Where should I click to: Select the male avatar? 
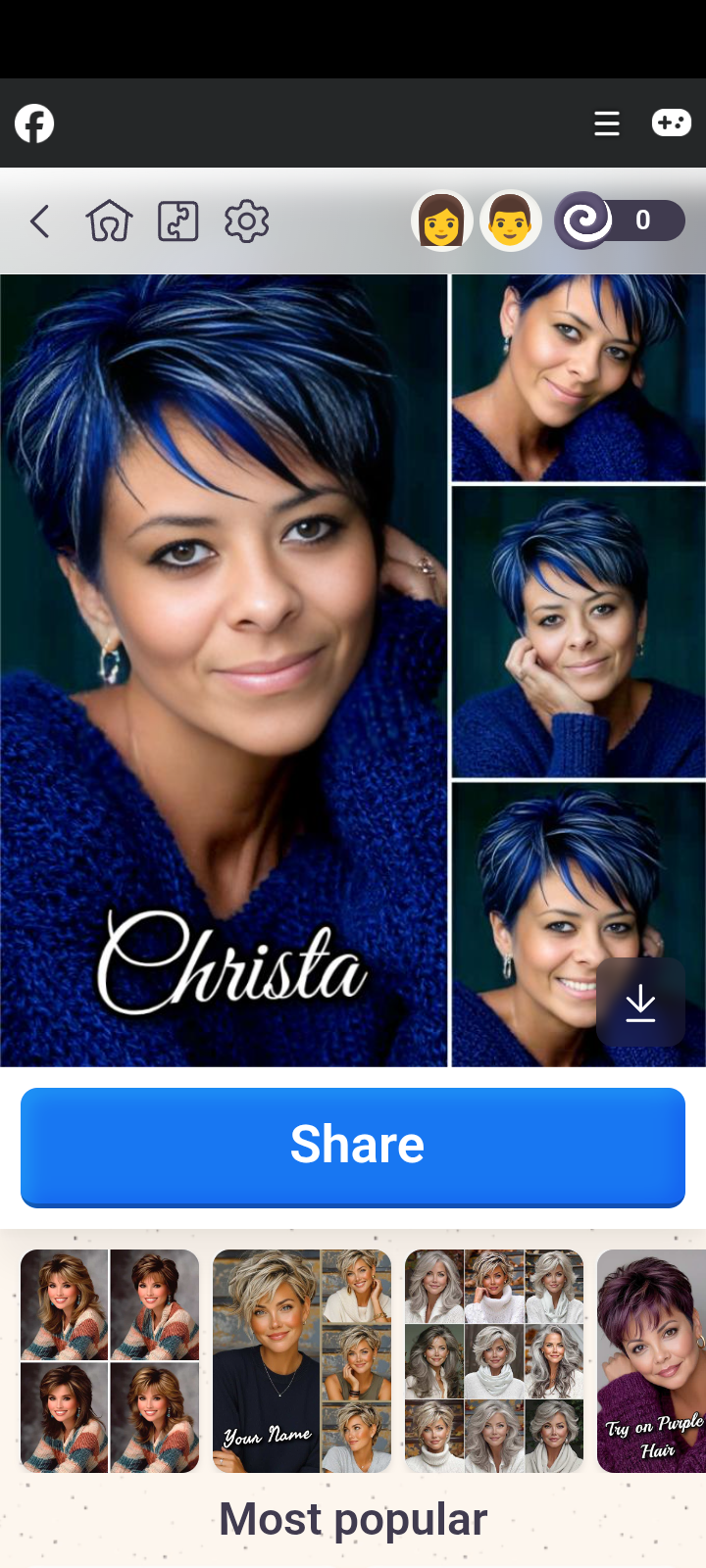pyautogui.click(x=511, y=220)
